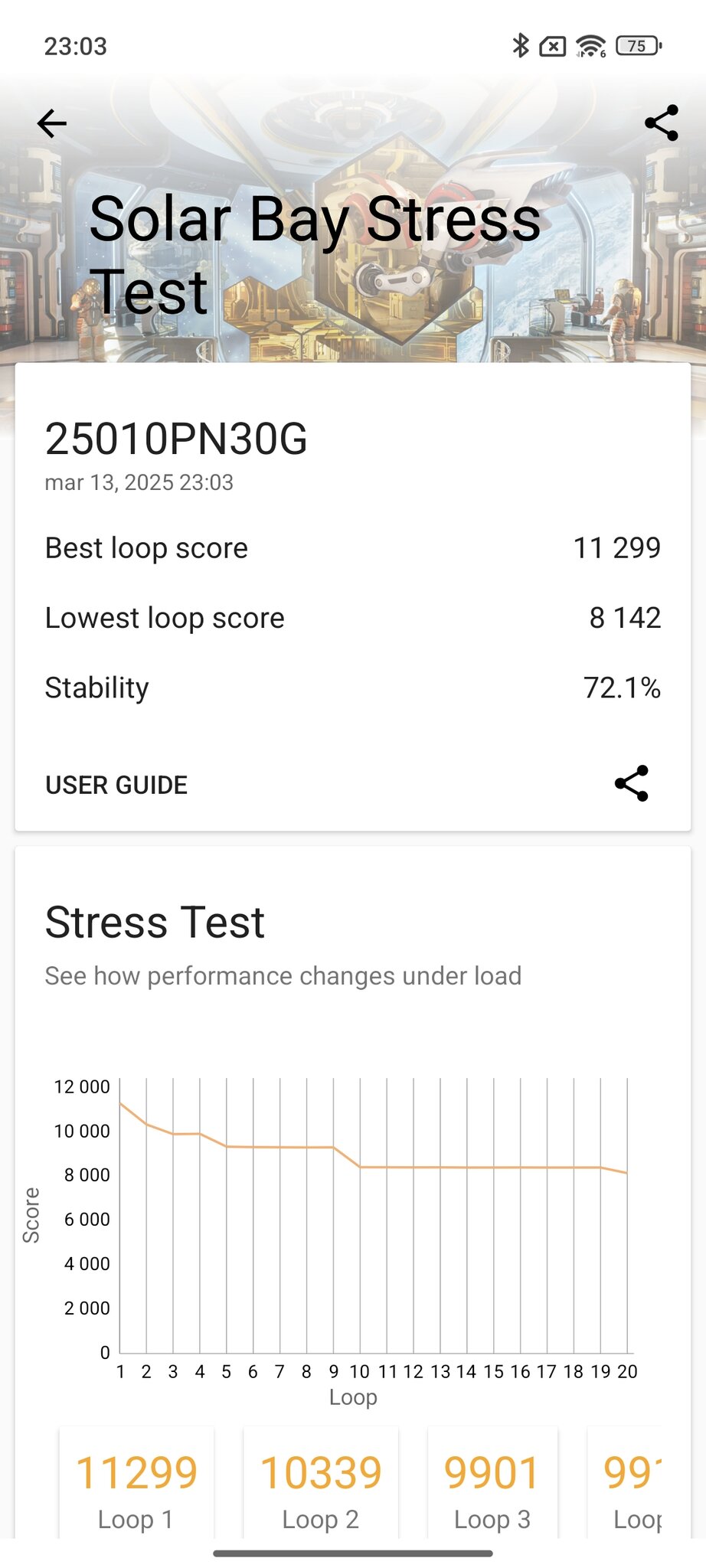
Task: Open the USER GUIDE
Action: click(116, 785)
